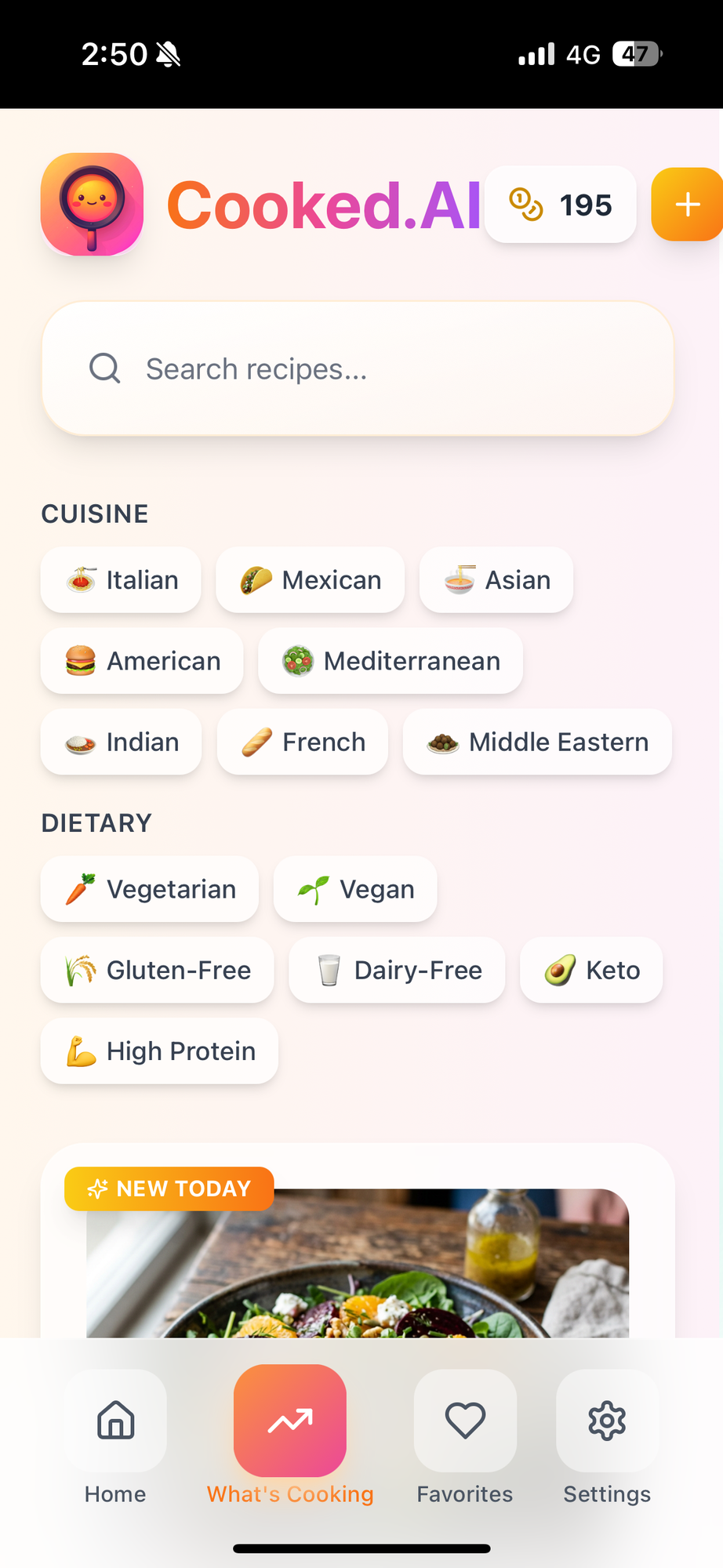The image size is (723, 1568).
Task: Select the Mexican cuisine chip
Action: pyautogui.click(x=310, y=580)
